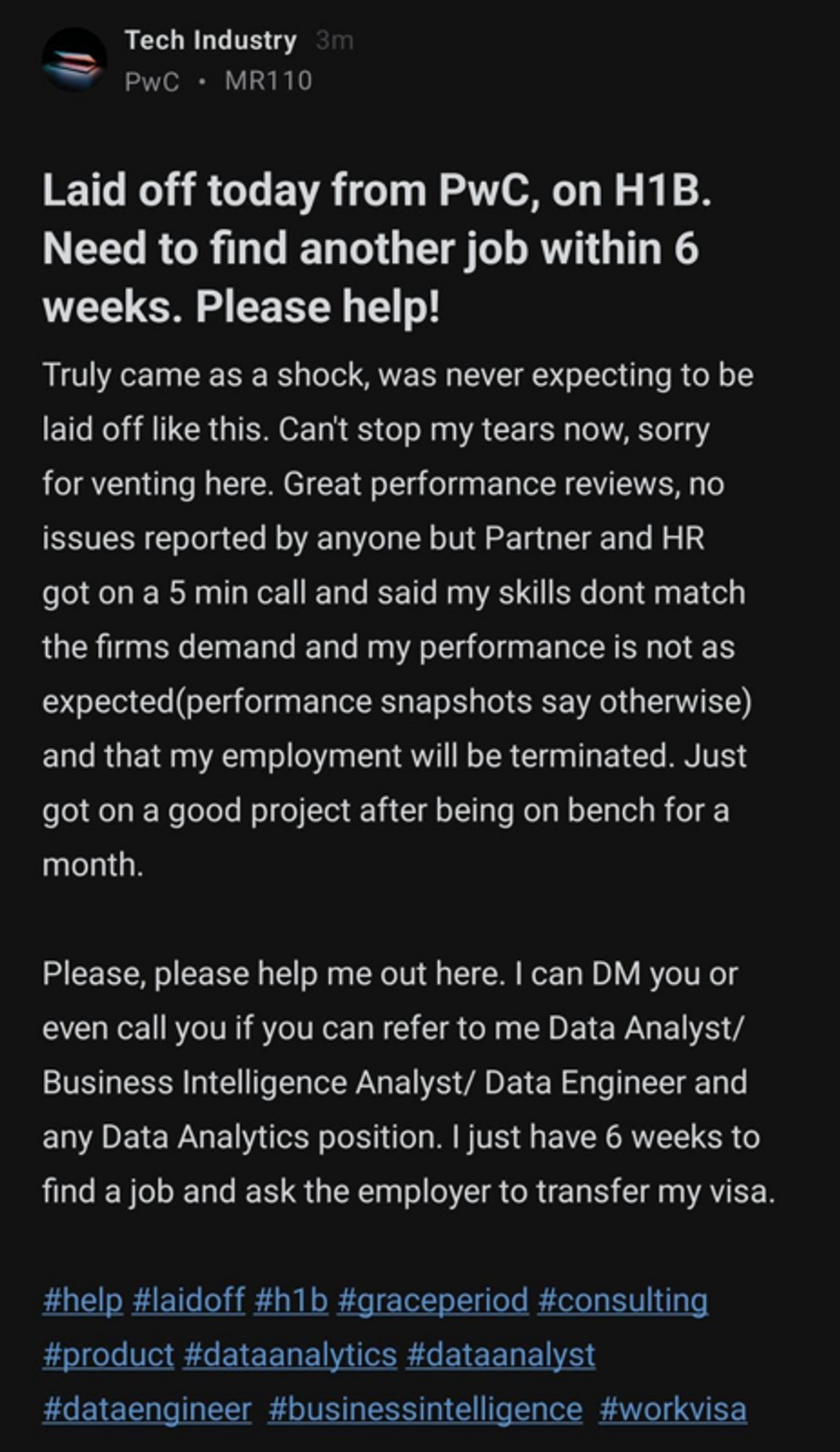The height and width of the screenshot is (1452, 840).
Task: View posts tagged #graceperiod
Action: [x=433, y=1301]
